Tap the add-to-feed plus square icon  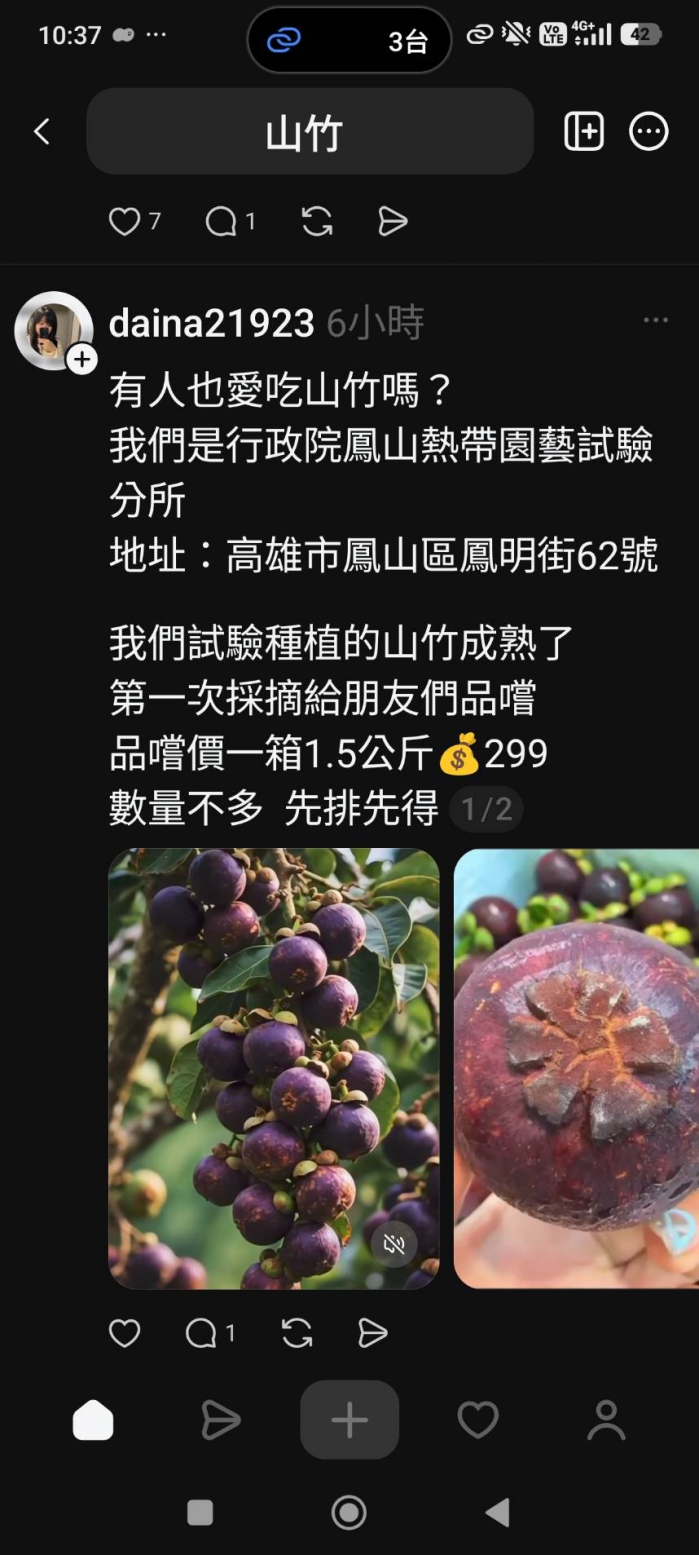tap(584, 132)
